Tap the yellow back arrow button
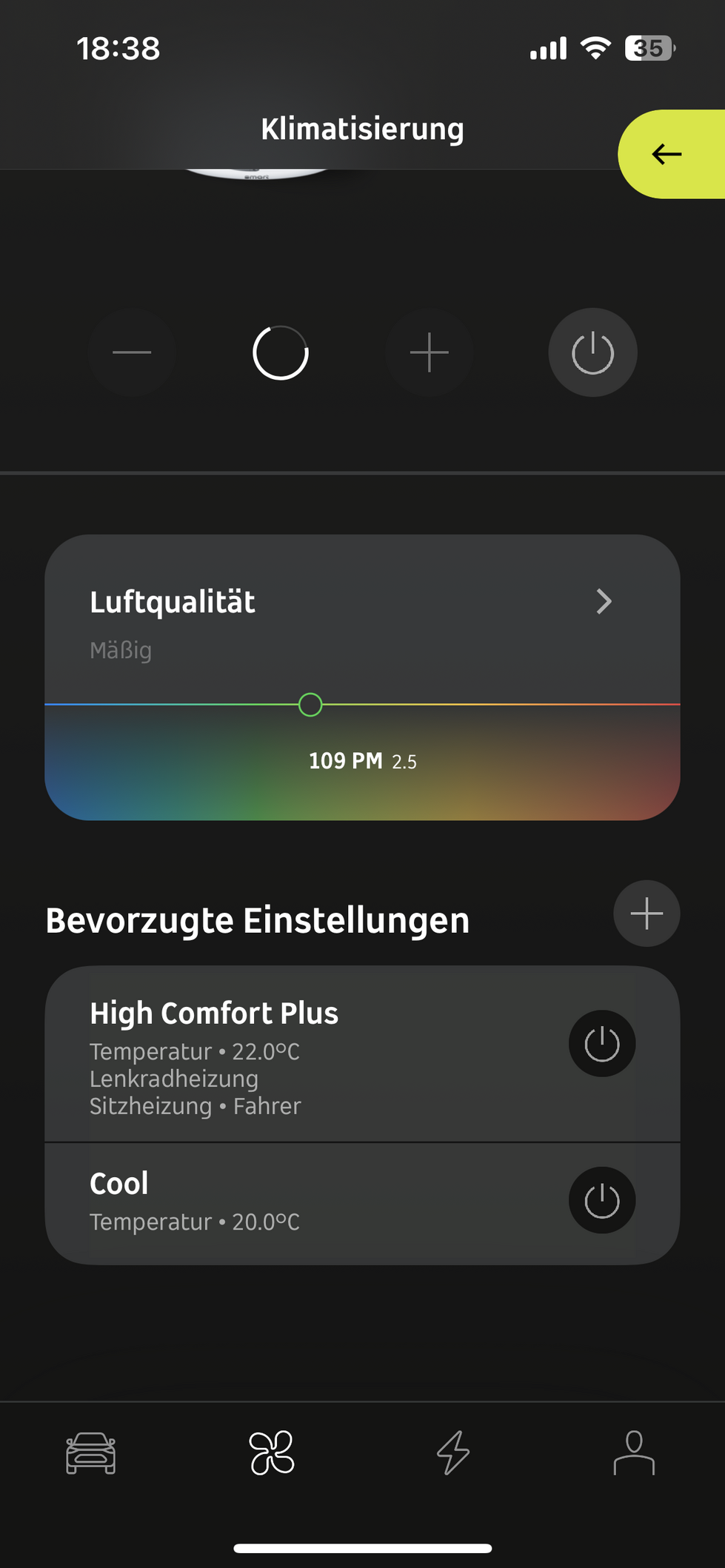 point(671,154)
